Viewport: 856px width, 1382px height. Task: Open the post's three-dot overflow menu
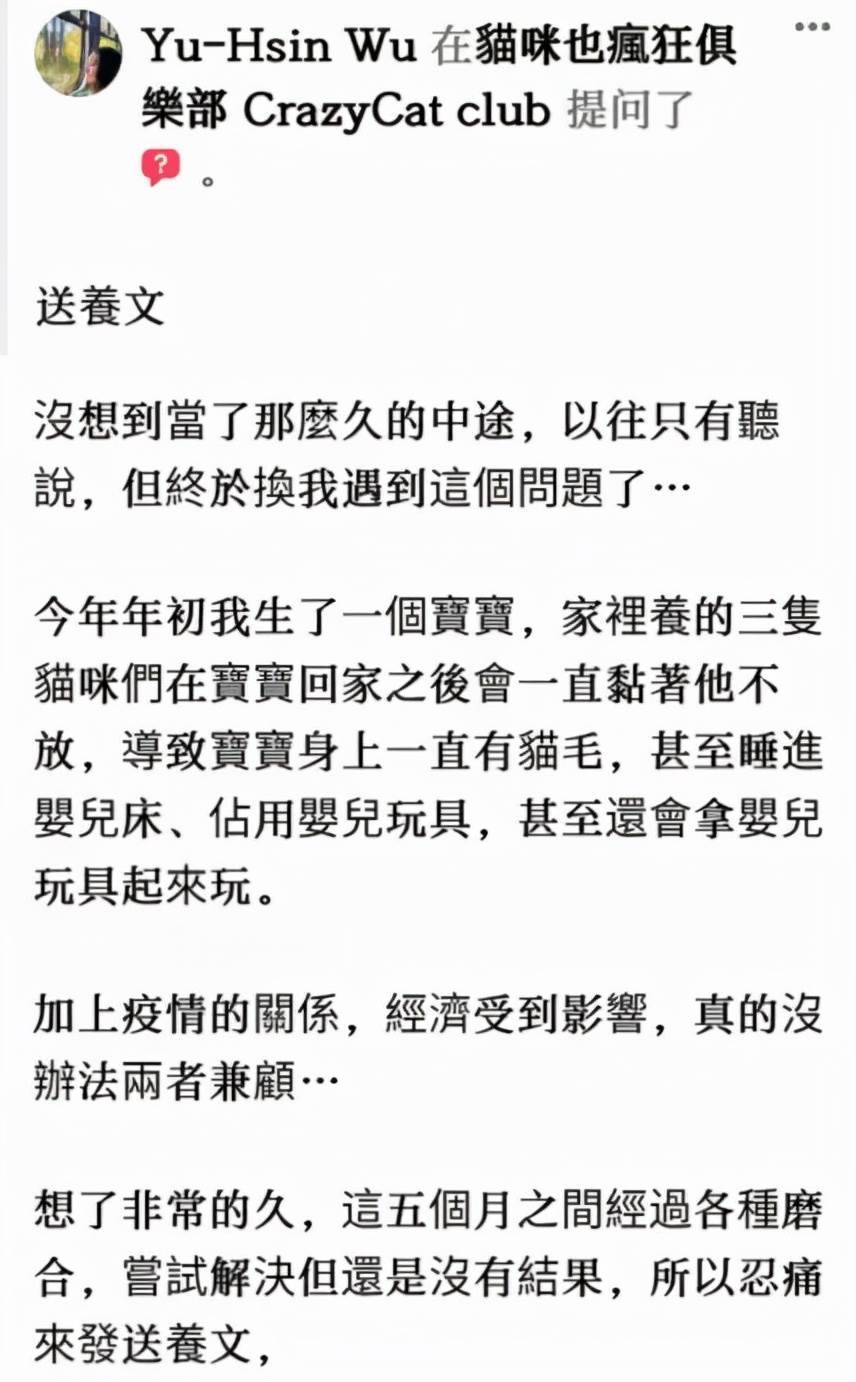click(812, 27)
